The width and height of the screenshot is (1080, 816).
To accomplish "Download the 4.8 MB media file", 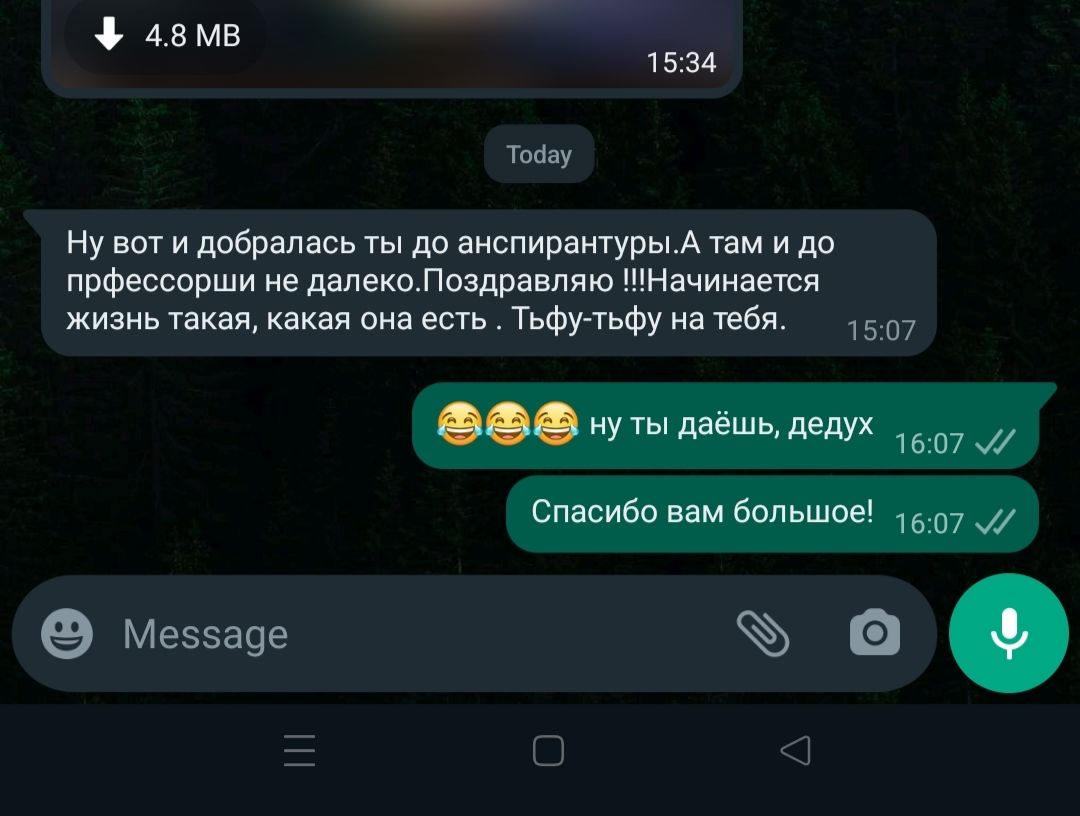I will click(x=165, y=37).
